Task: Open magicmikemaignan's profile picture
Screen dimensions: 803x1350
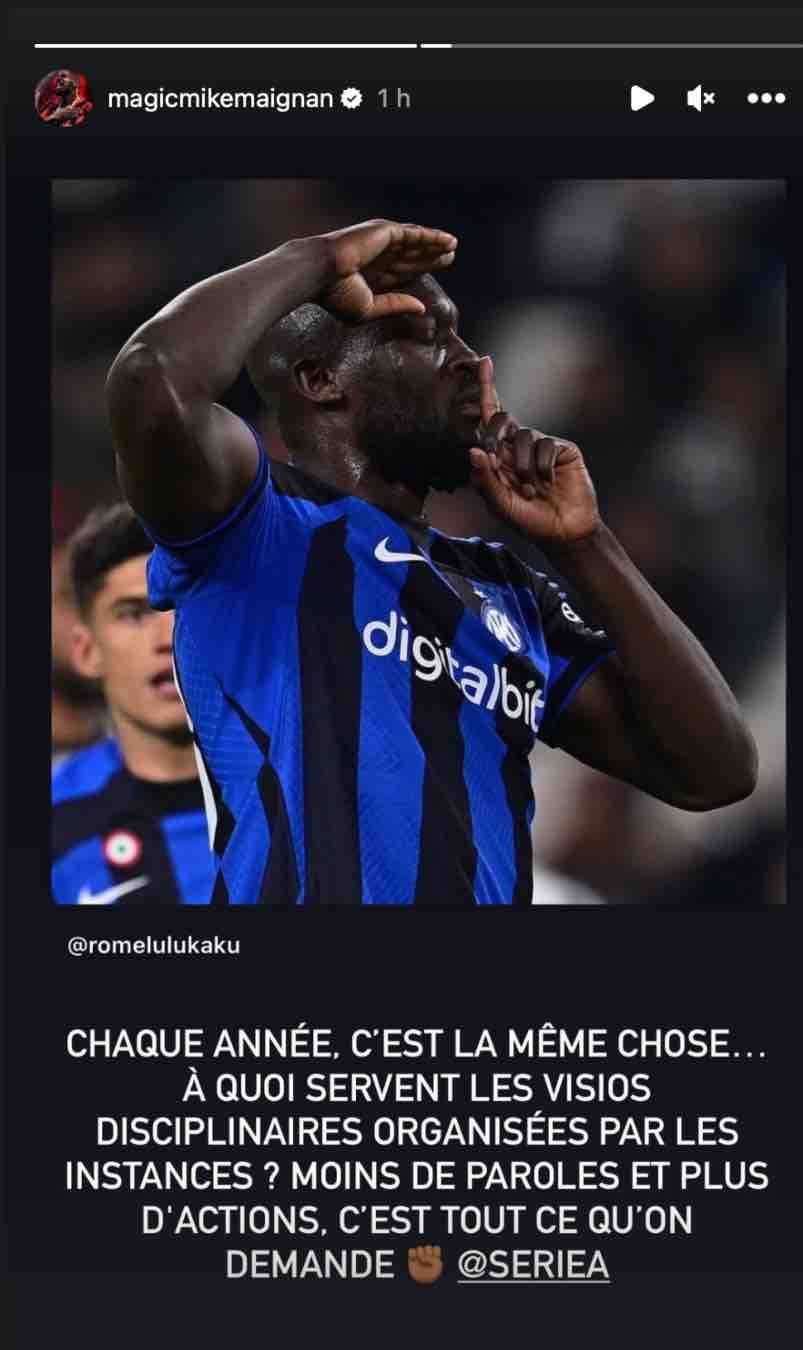Action: [63, 98]
